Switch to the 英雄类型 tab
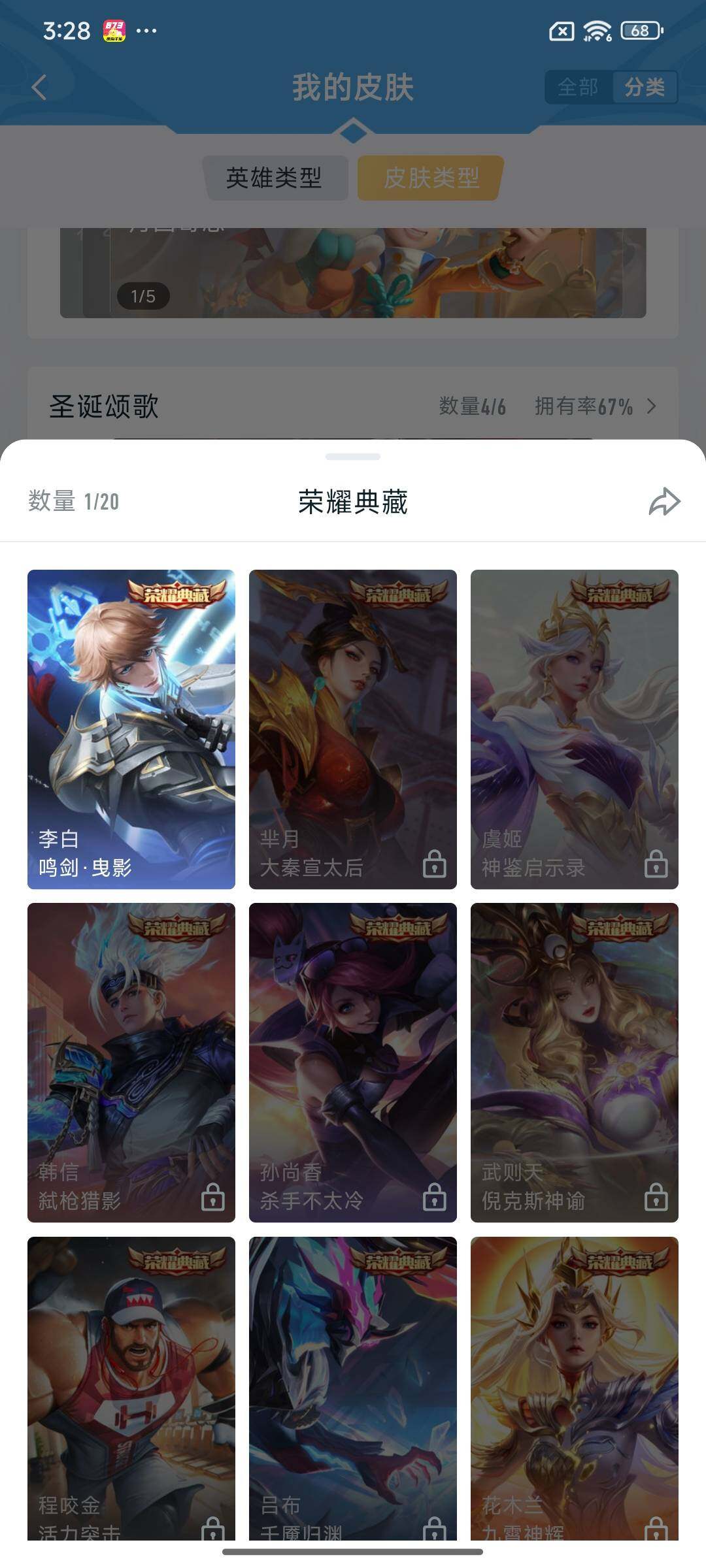This screenshot has height=1568, width=706. pyautogui.click(x=275, y=175)
